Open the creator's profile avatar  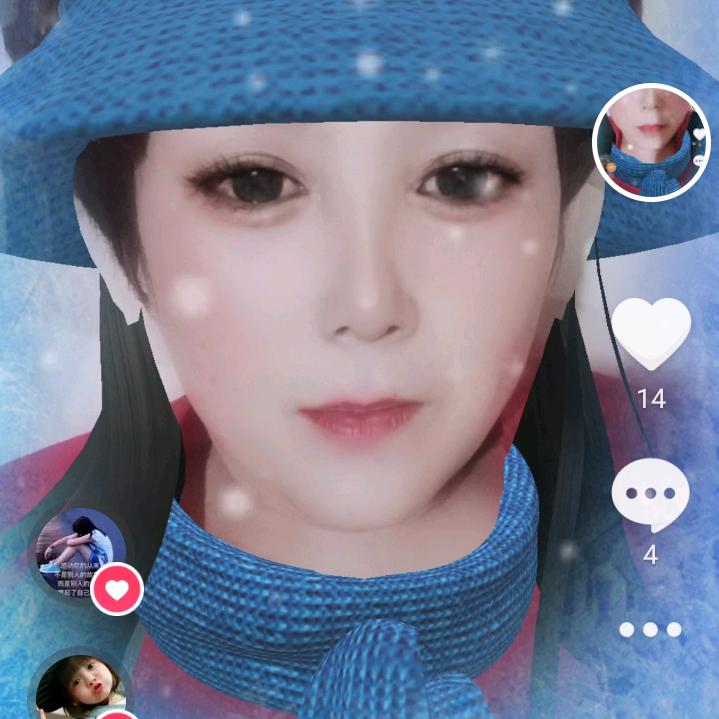651,142
